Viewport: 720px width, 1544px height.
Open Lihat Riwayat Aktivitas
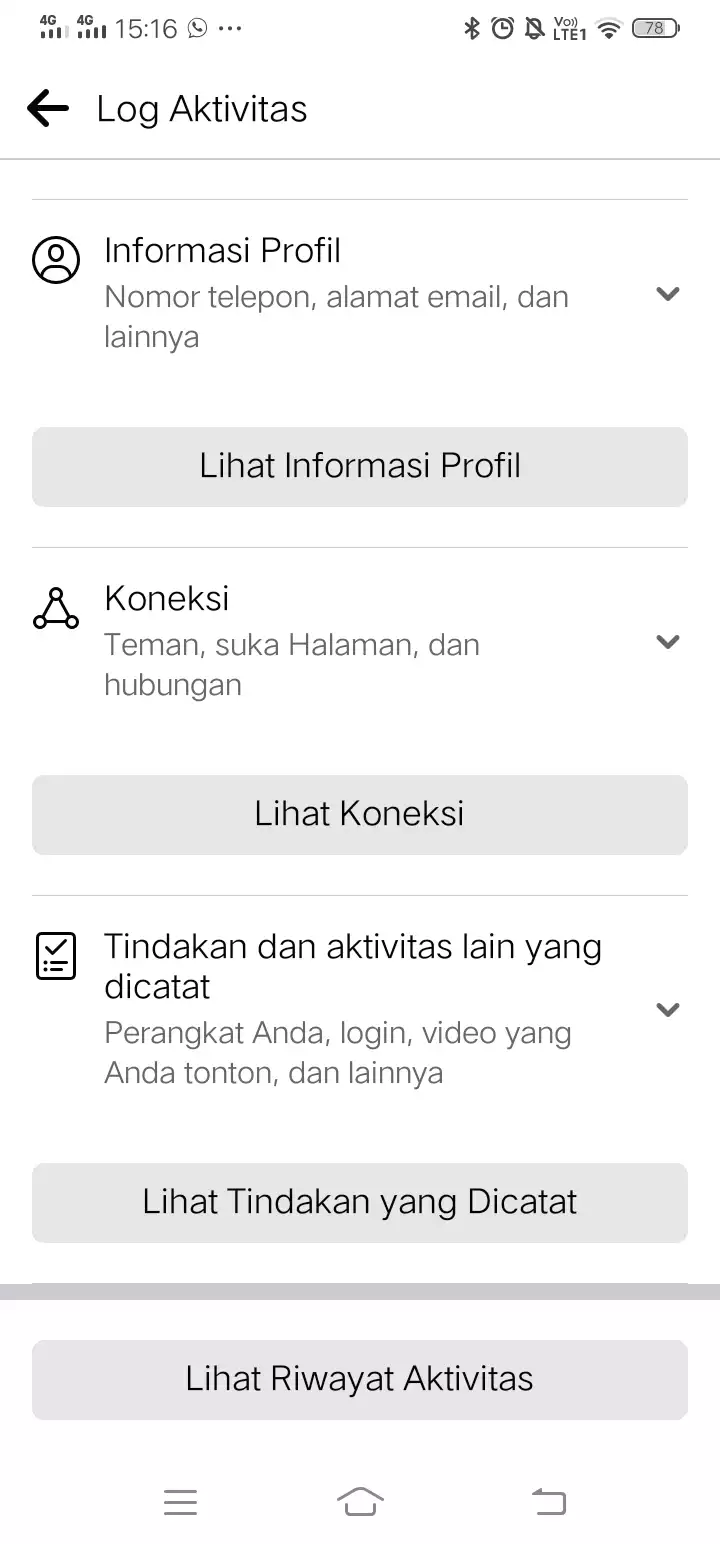pyautogui.click(x=360, y=1379)
